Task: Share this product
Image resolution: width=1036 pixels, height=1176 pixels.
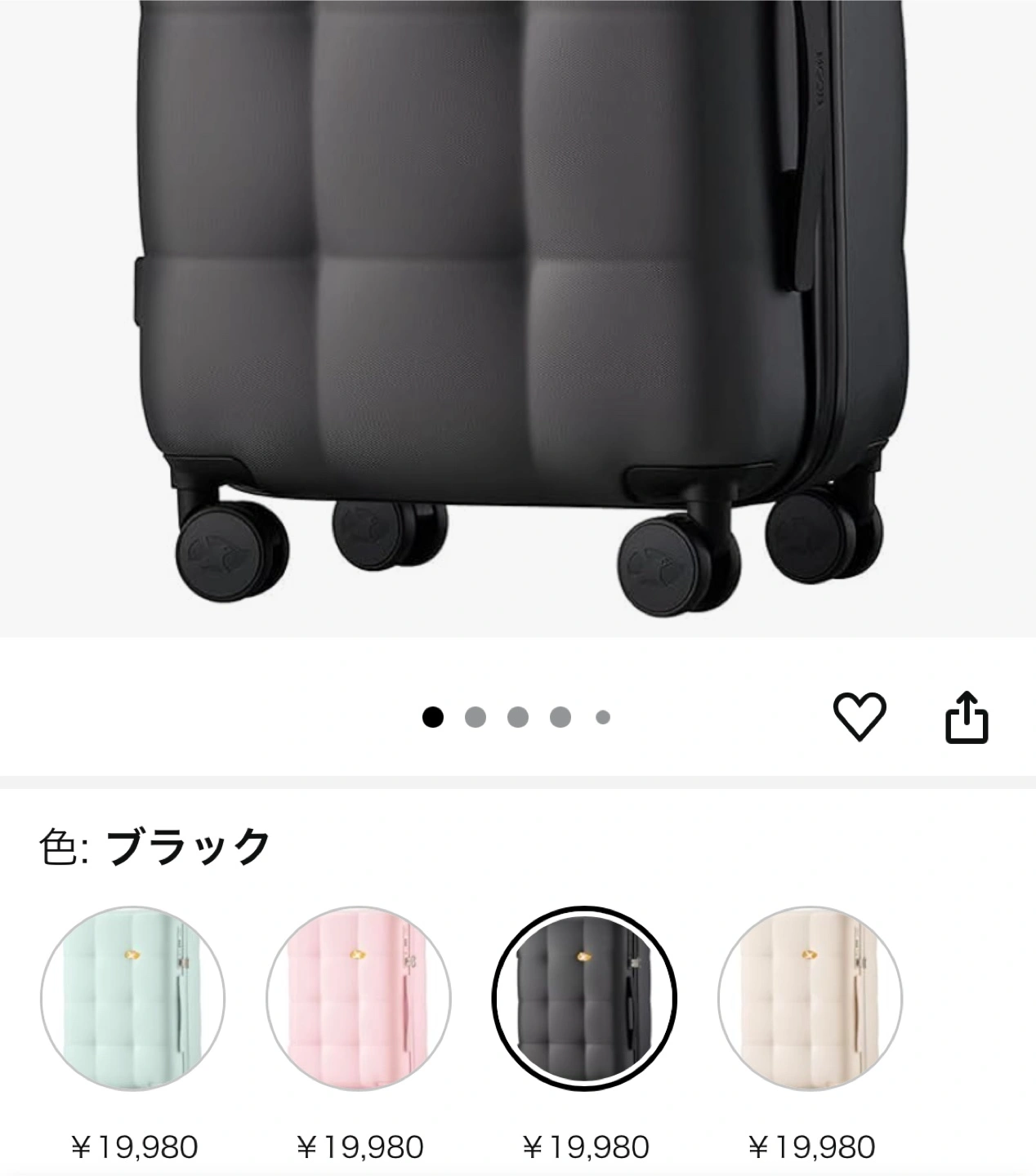Action: coord(967,718)
